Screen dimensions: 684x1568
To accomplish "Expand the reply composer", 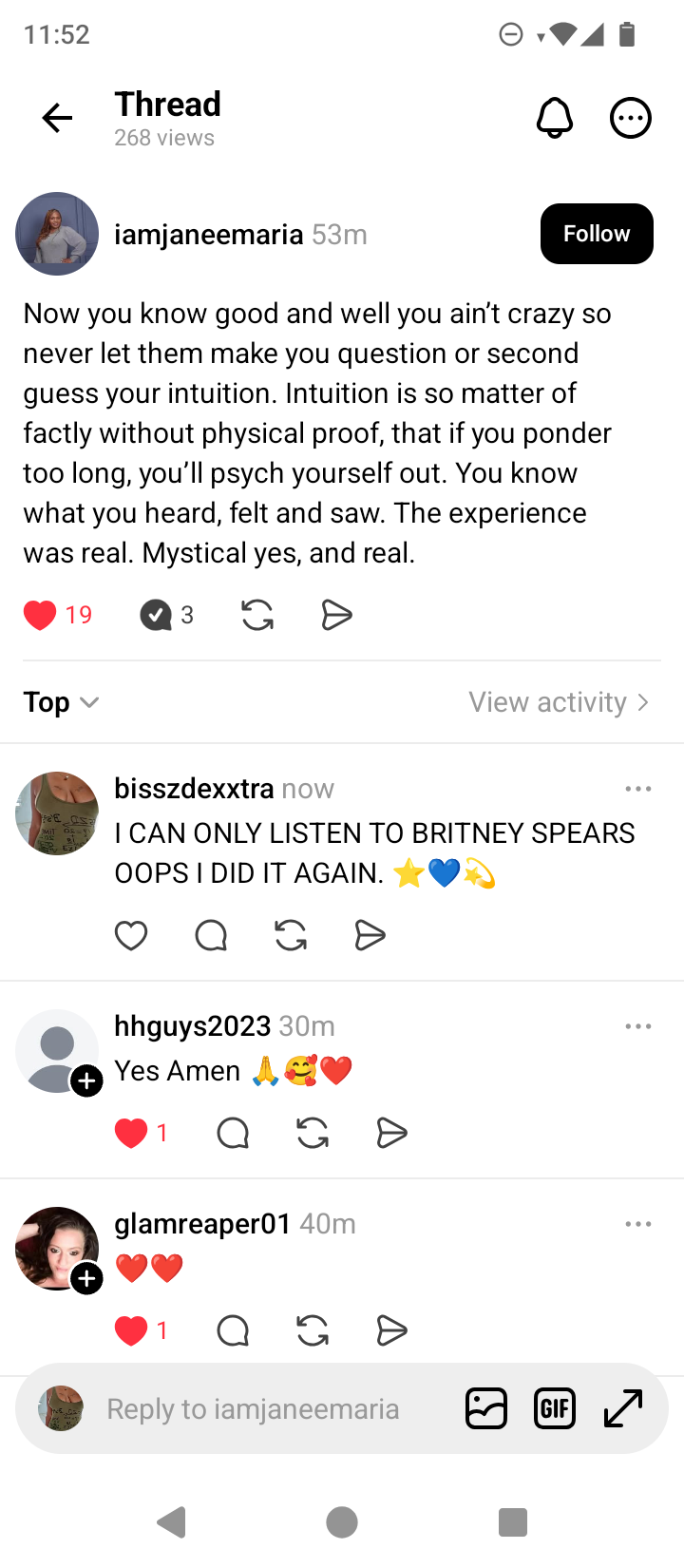I will click(623, 1408).
